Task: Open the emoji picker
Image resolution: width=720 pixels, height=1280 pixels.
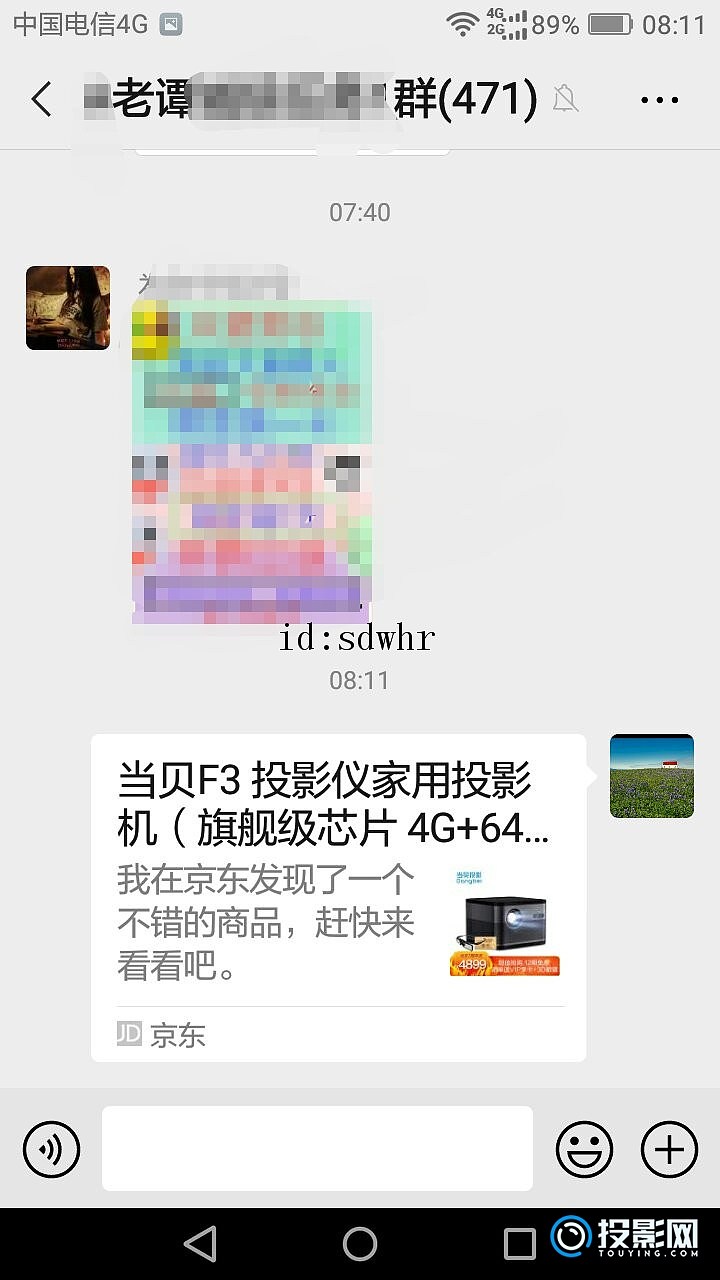Action: pos(584,1148)
